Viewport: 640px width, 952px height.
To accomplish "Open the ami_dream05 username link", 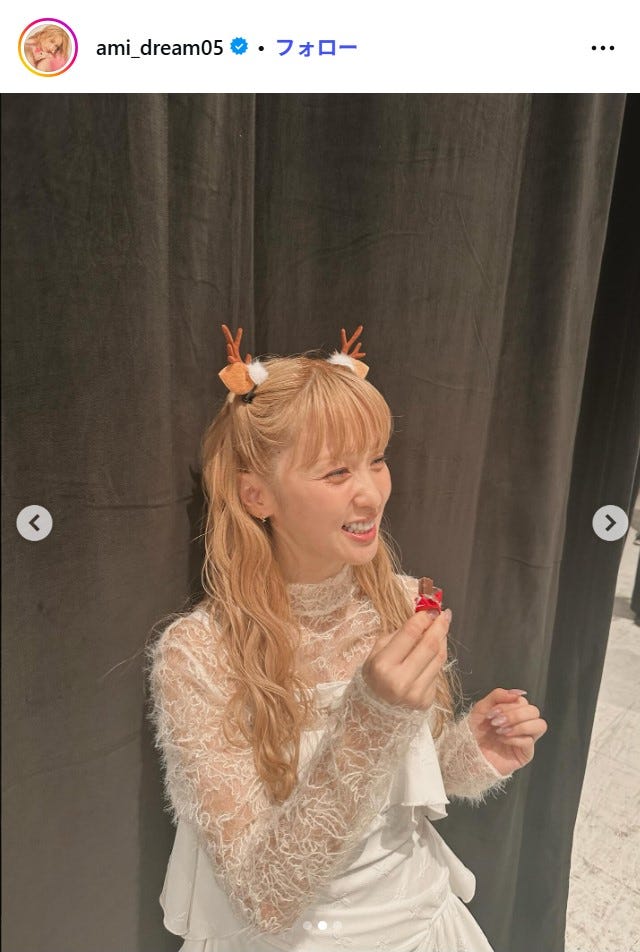I will pyautogui.click(x=160, y=47).
